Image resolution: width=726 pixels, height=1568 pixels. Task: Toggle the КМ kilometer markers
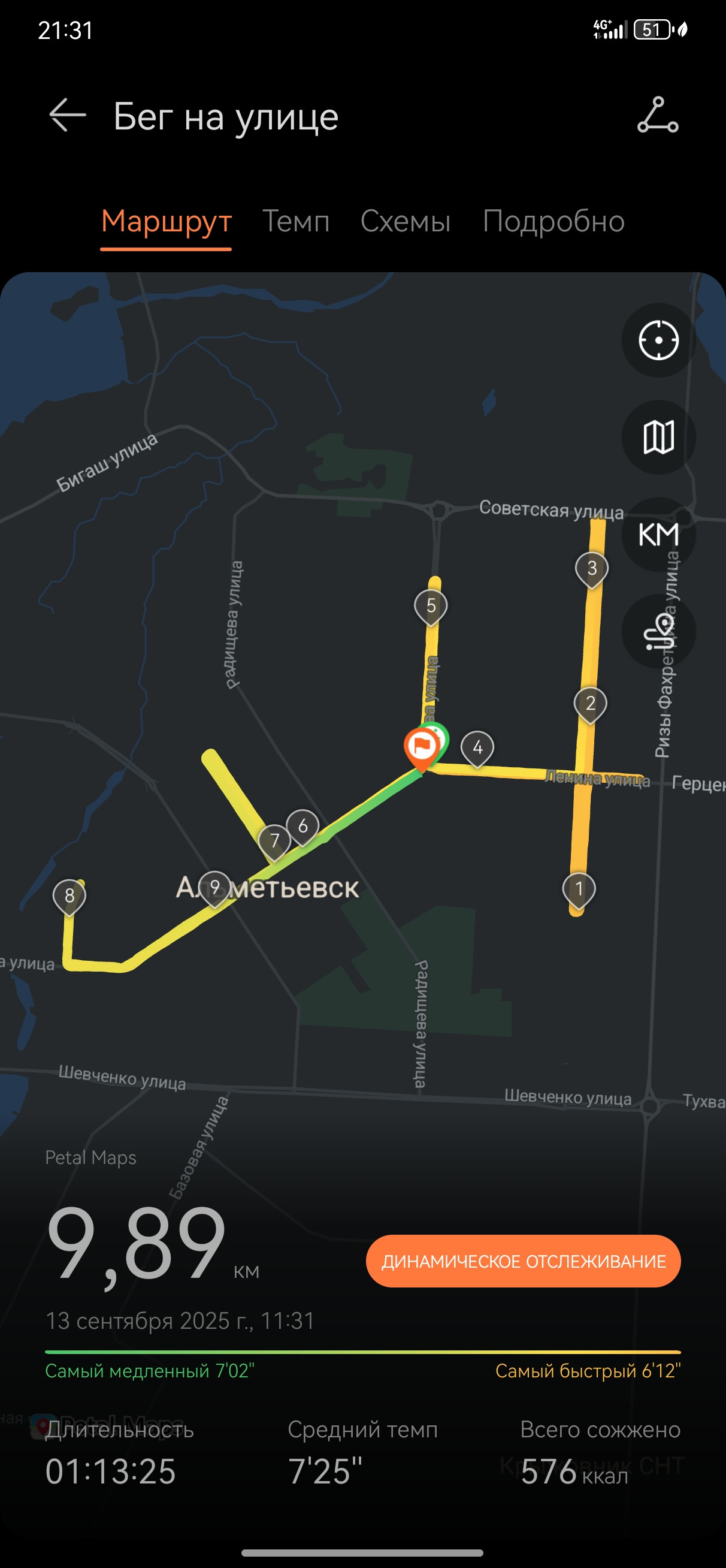click(x=658, y=535)
